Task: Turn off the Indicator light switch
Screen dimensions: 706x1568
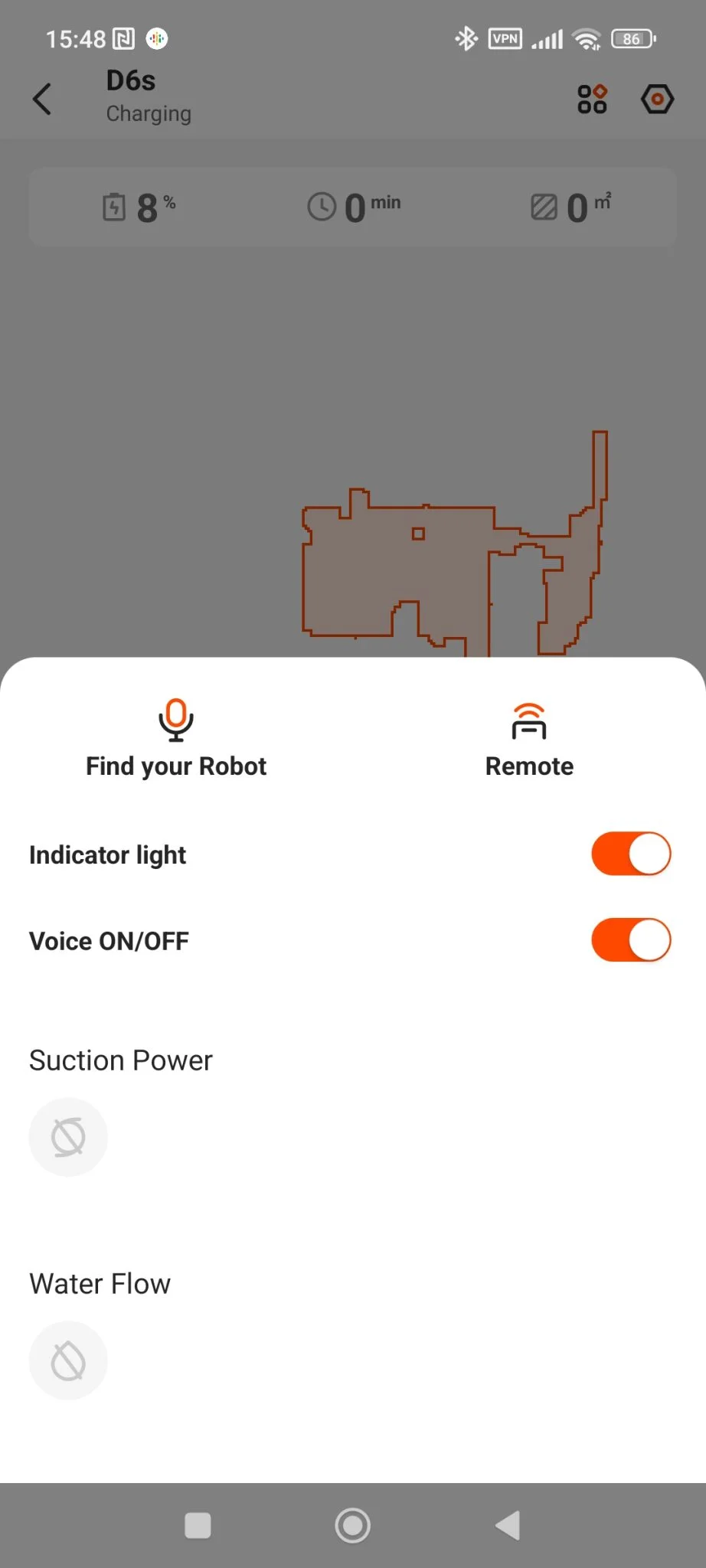Action: (x=631, y=854)
